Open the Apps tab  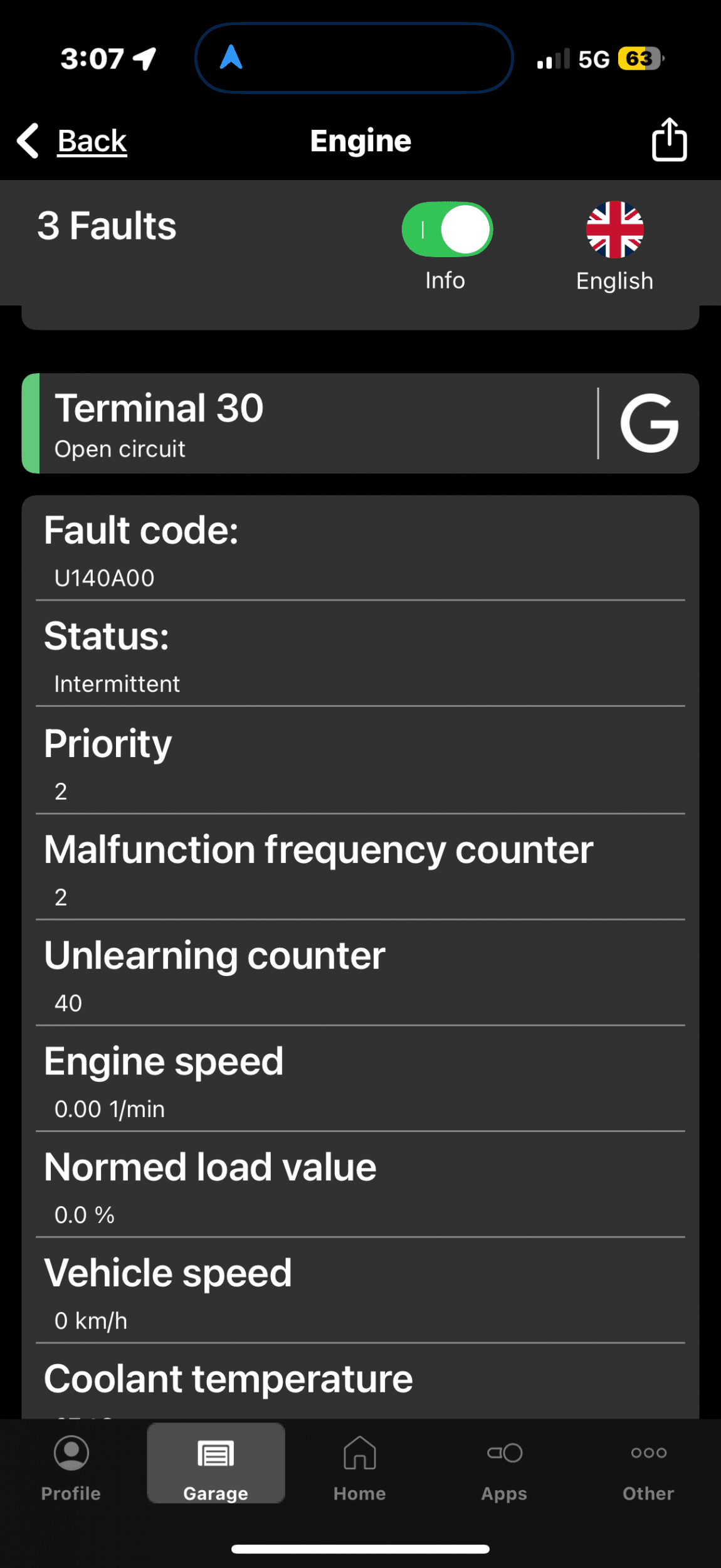pyautogui.click(x=504, y=1469)
